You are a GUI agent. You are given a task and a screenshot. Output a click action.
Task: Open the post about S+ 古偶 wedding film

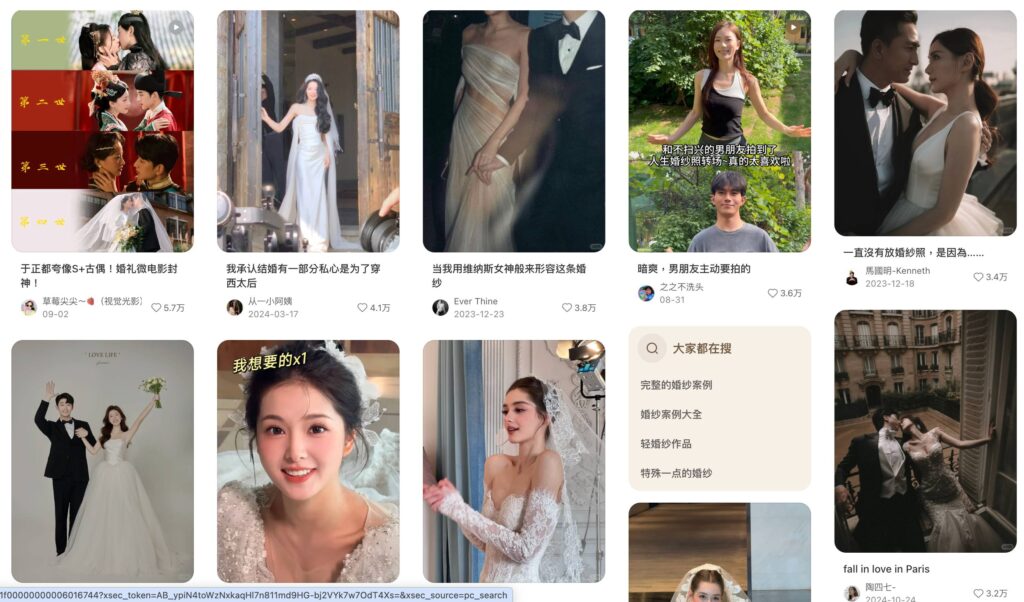pos(102,131)
